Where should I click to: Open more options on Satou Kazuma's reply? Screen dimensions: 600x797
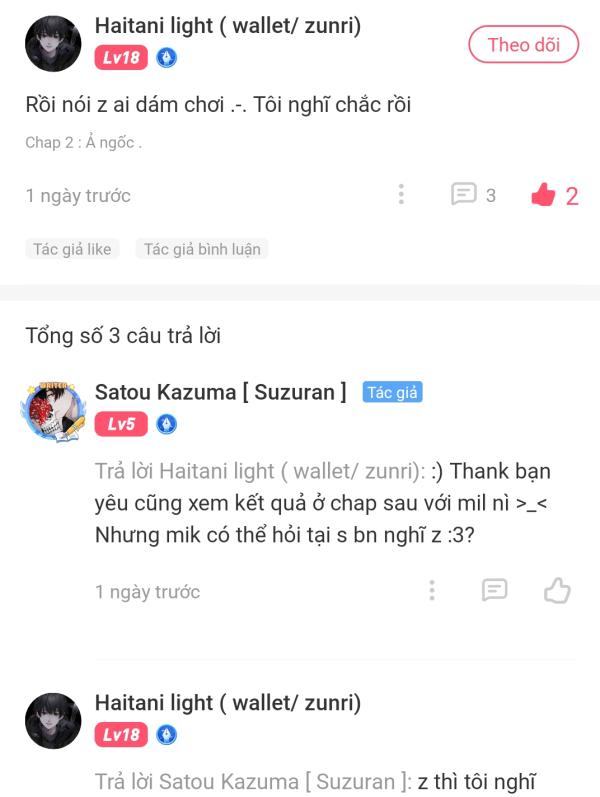431,590
